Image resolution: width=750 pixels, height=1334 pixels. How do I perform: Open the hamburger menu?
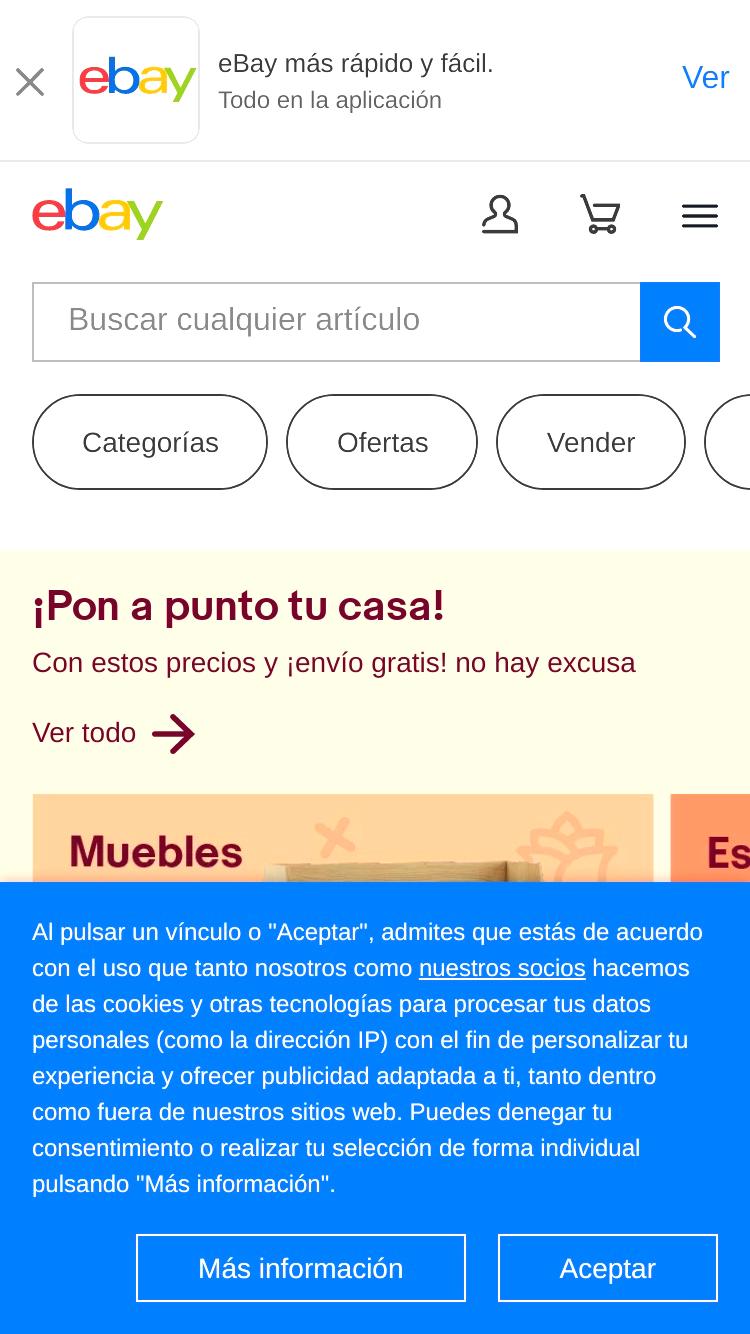tap(700, 216)
